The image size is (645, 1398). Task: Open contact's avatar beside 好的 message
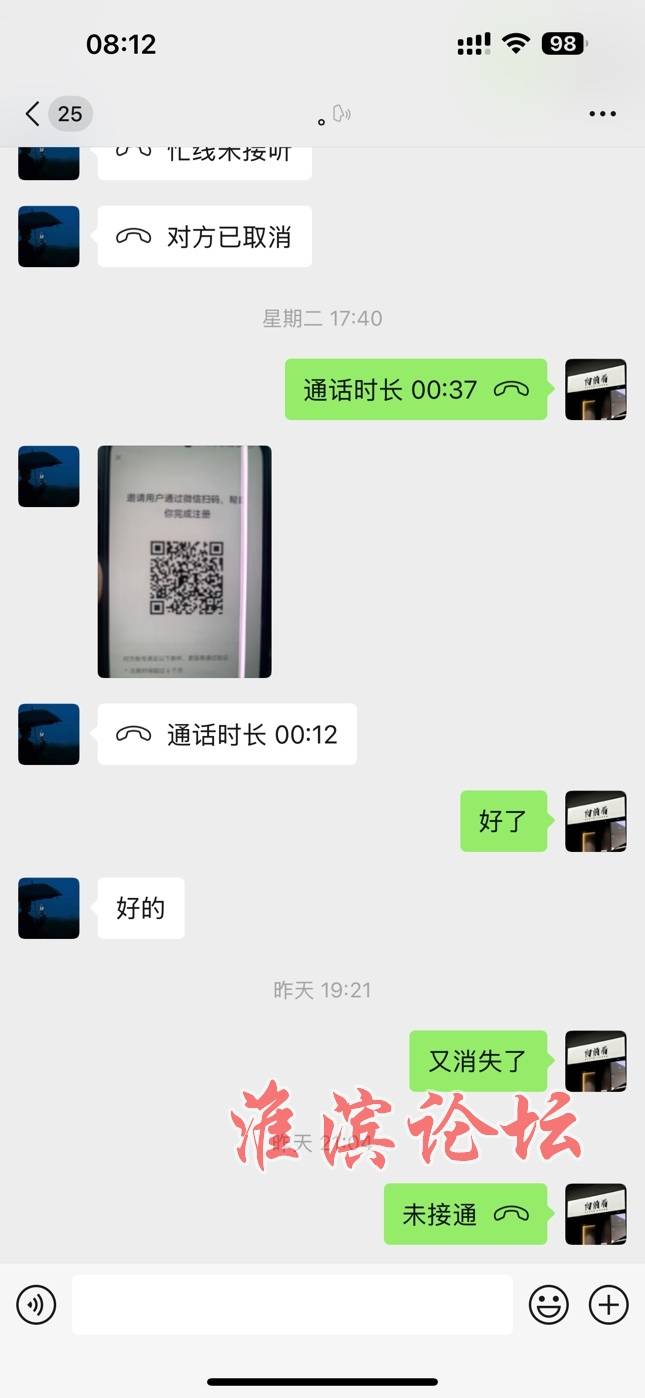49,908
